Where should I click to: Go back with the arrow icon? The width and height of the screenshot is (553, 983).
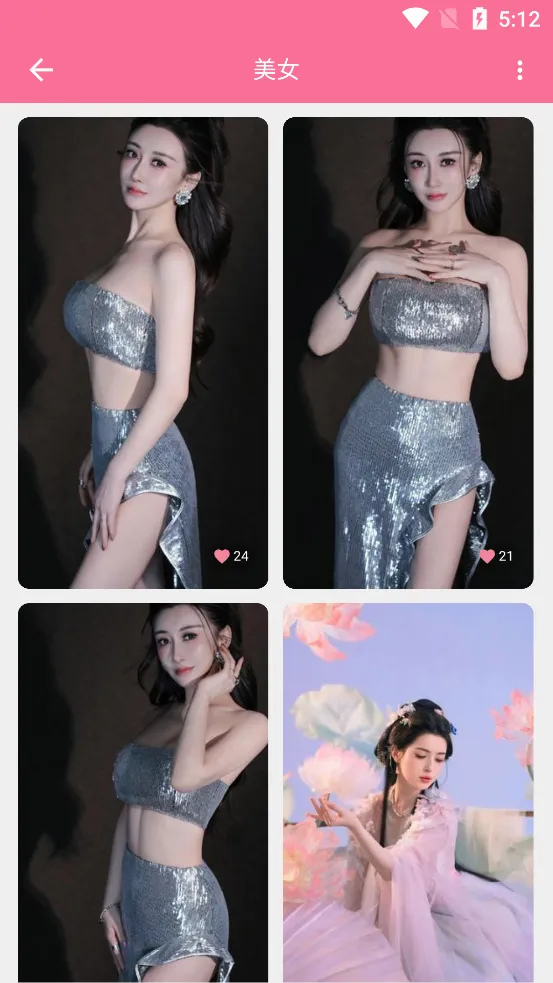(41, 70)
